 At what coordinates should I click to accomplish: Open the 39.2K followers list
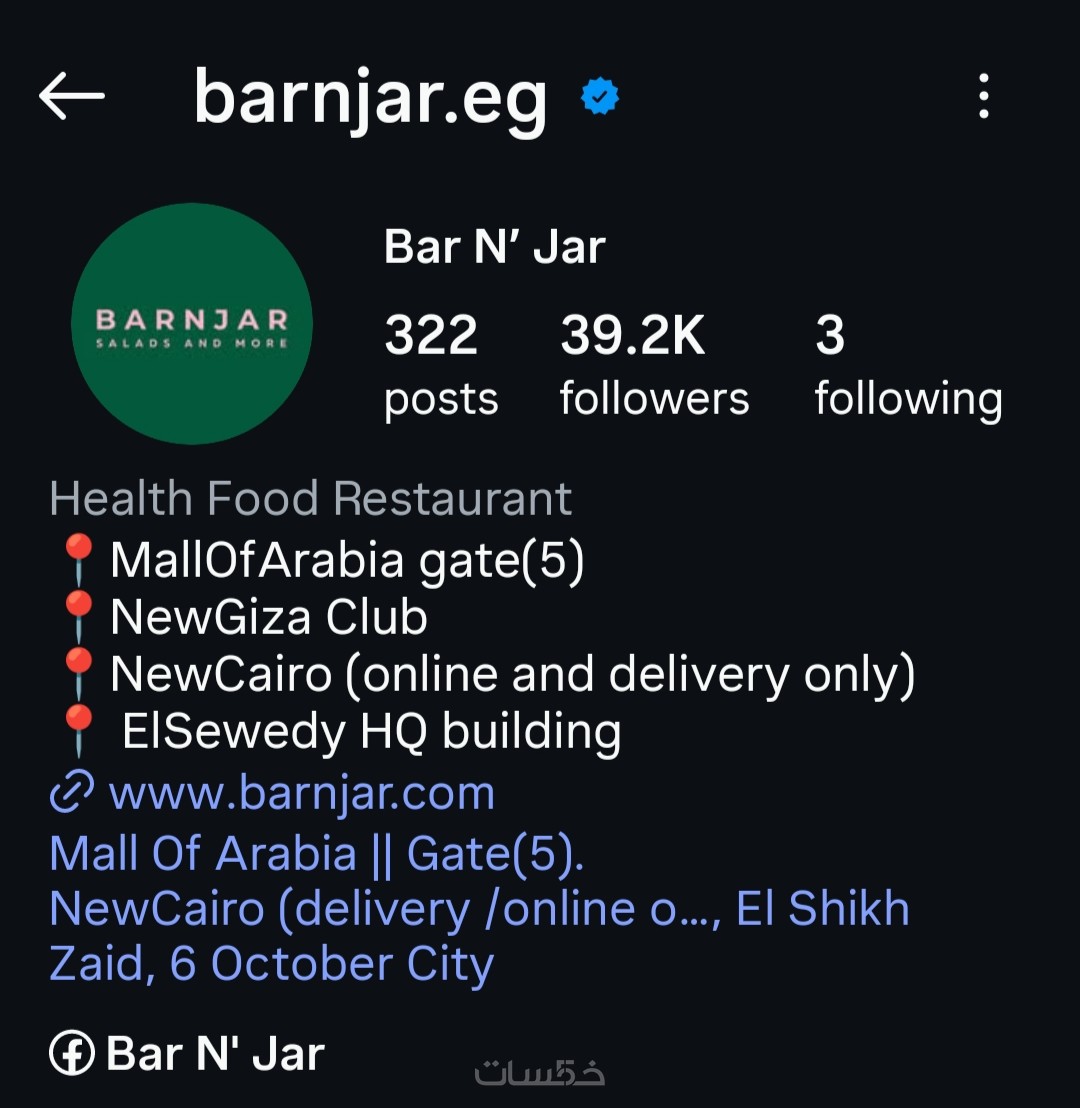pyautogui.click(x=654, y=365)
